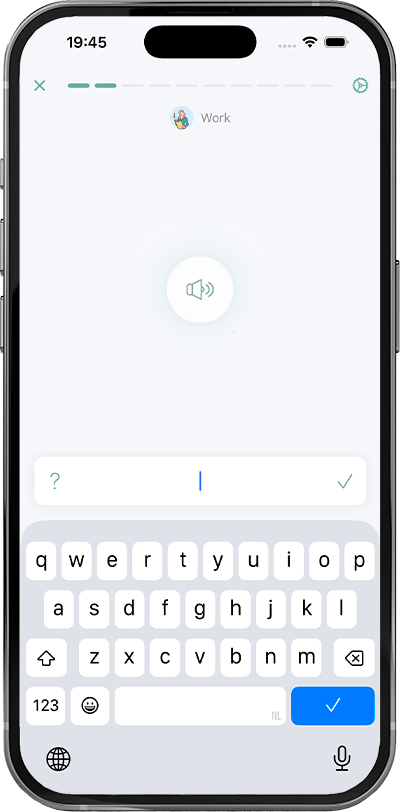Screen dimensions: 400x812
Task: Close the lesson with the X icon
Action: [40, 85]
